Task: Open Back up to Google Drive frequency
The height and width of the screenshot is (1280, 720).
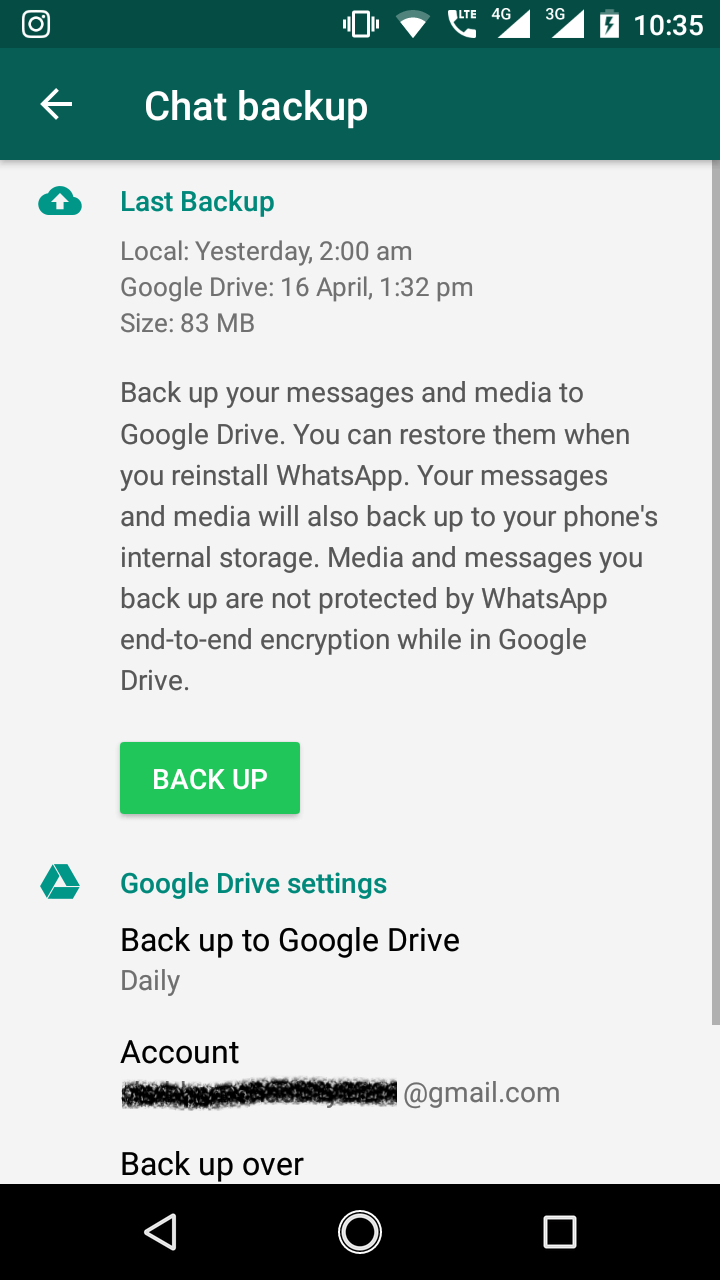Action: [x=290, y=958]
